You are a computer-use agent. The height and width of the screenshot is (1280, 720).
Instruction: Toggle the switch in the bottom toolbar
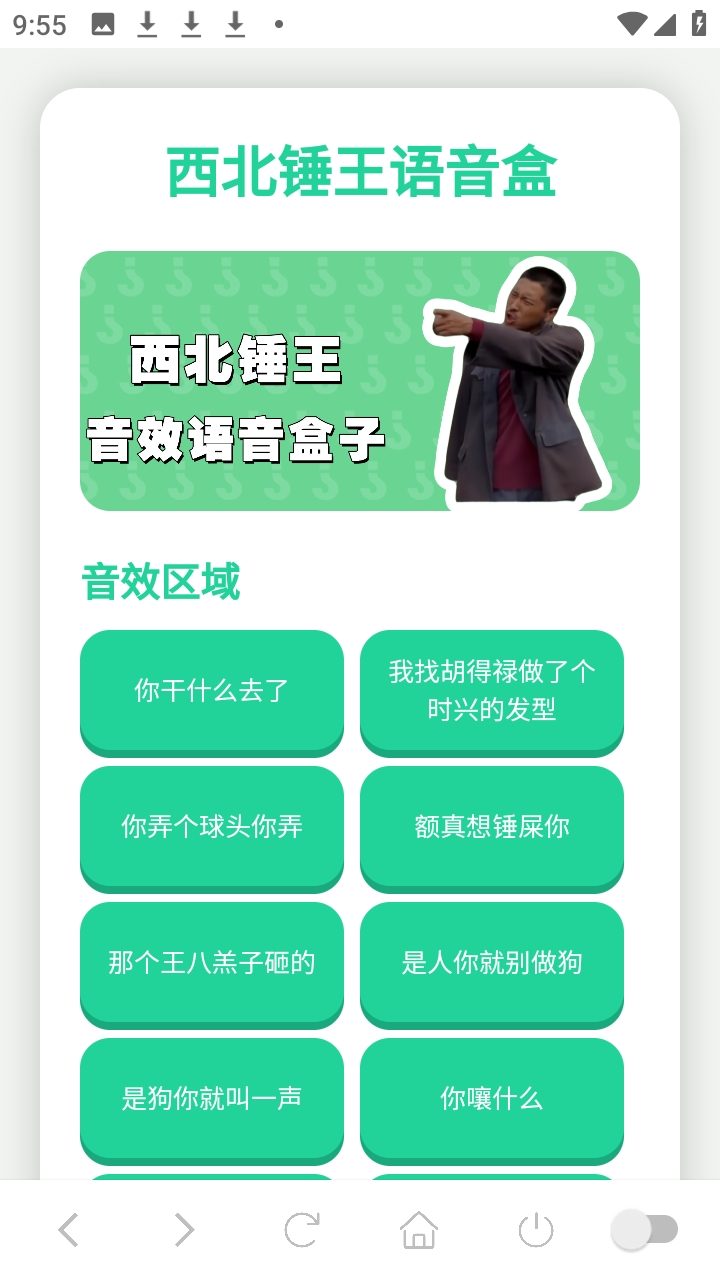[x=646, y=1230]
